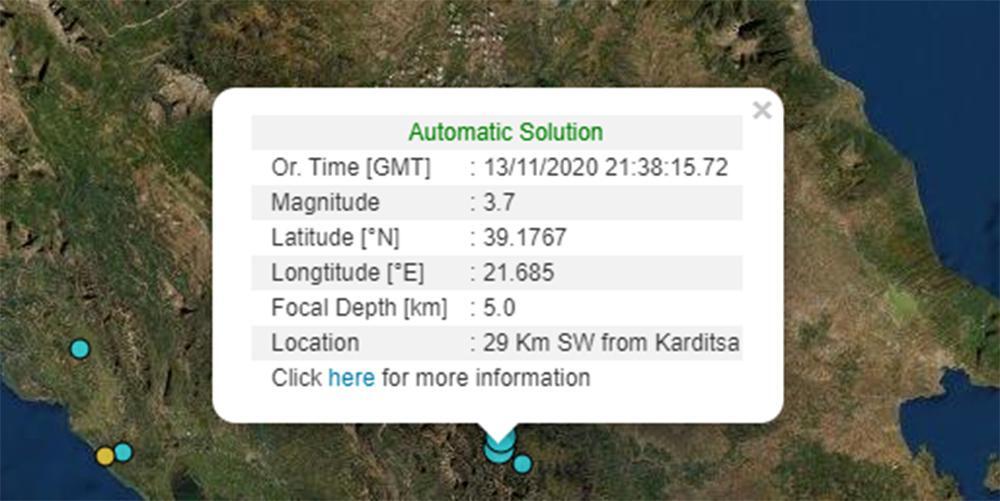
Task: Close the Automatic Solution popup
Action: [762, 111]
